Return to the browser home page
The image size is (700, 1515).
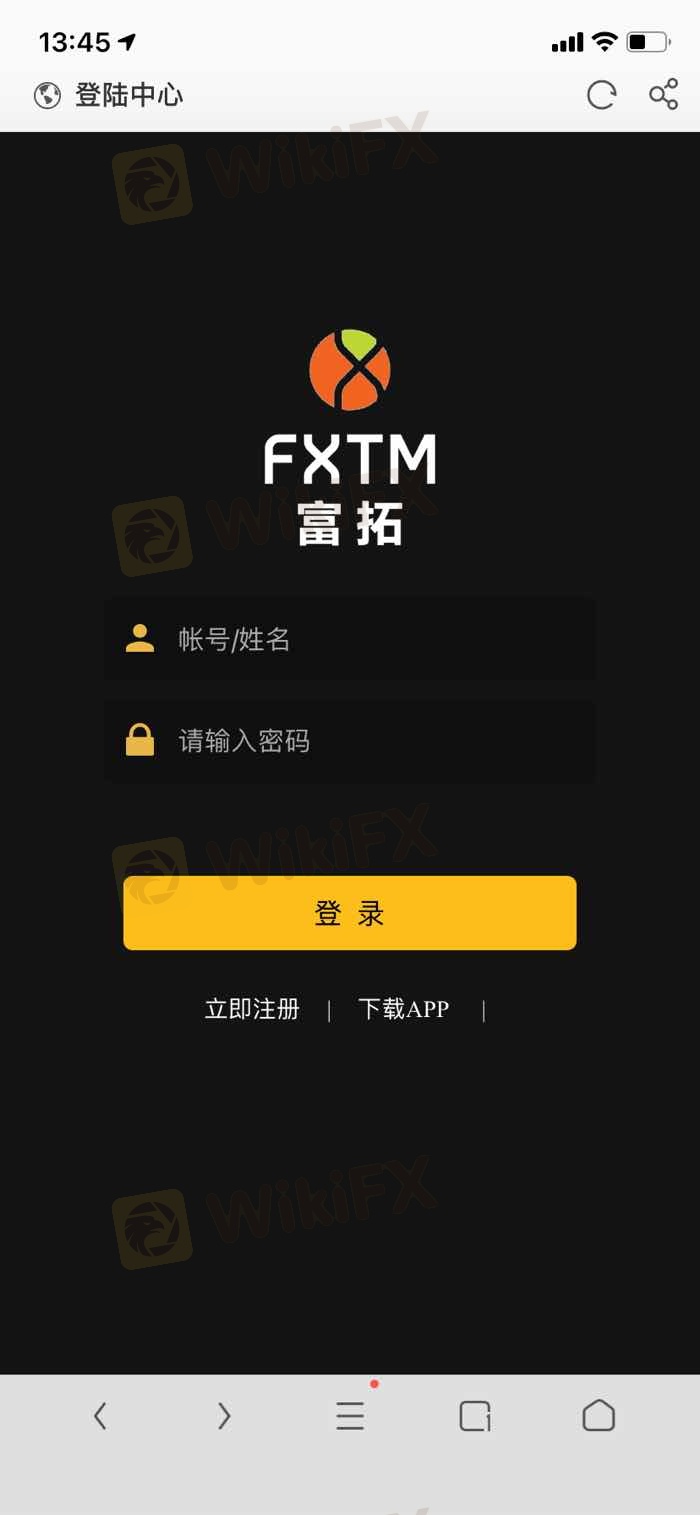point(598,1415)
